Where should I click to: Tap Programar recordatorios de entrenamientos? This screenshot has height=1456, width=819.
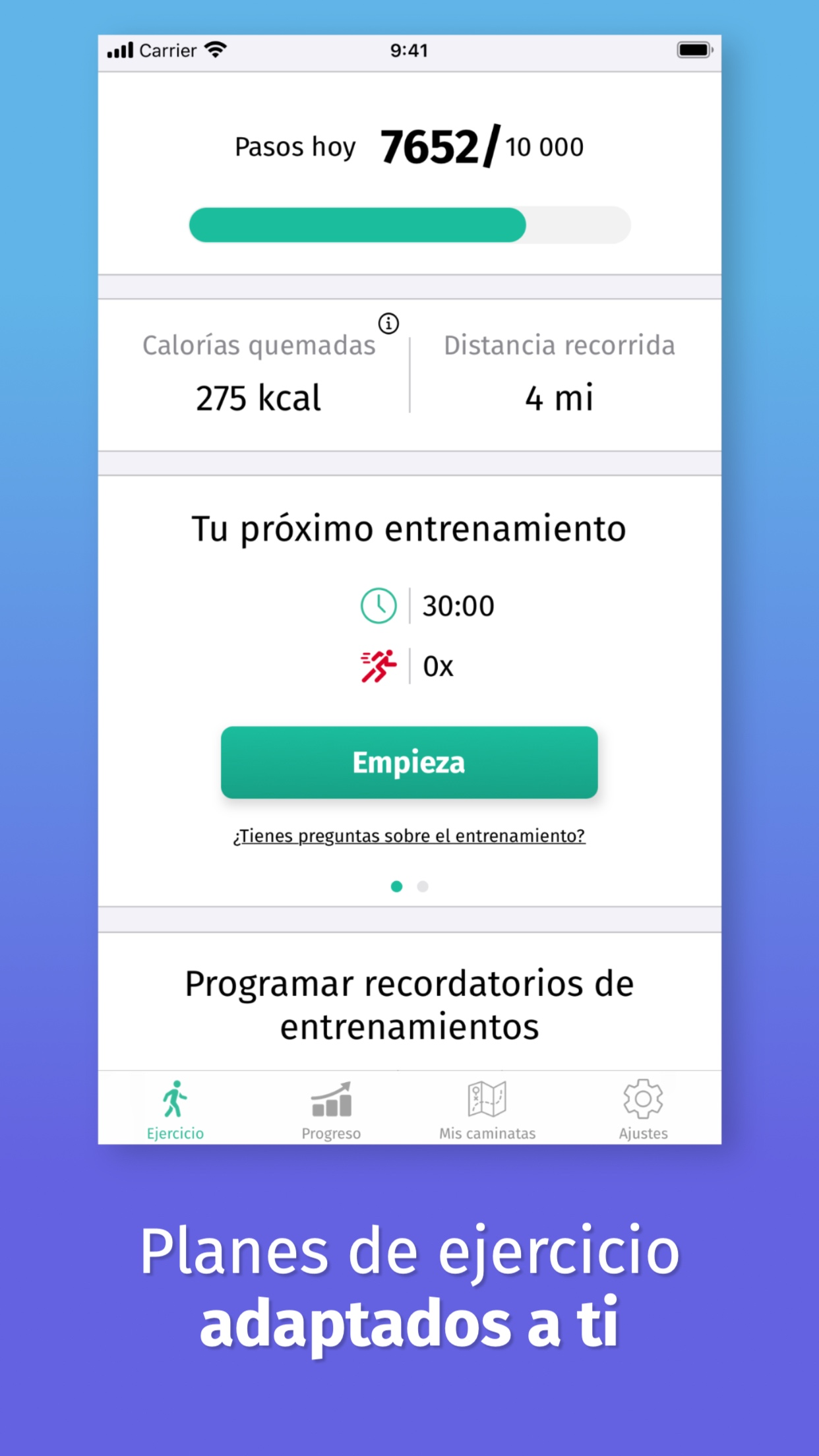(409, 1004)
